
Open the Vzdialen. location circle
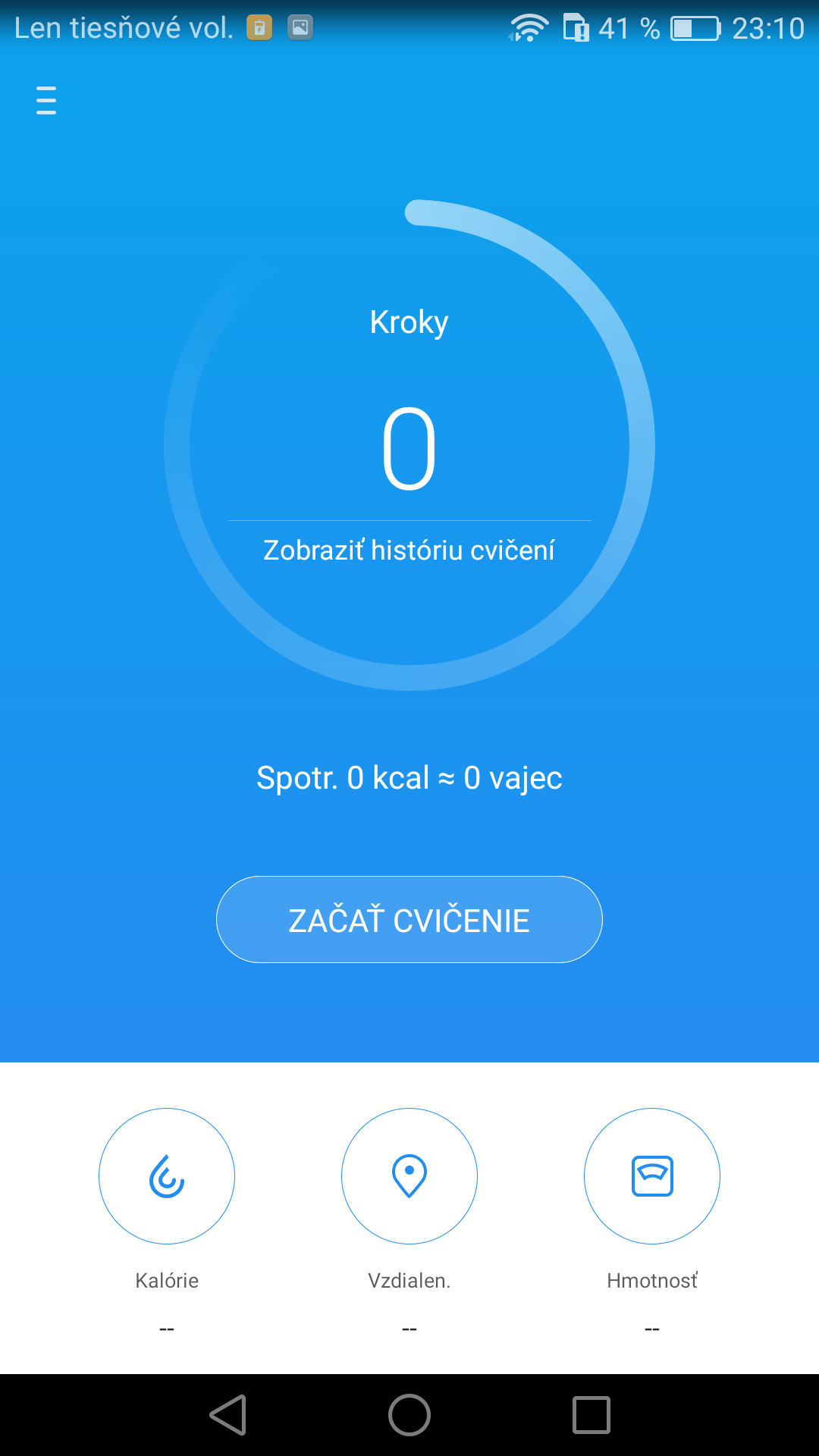tap(409, 1176)
